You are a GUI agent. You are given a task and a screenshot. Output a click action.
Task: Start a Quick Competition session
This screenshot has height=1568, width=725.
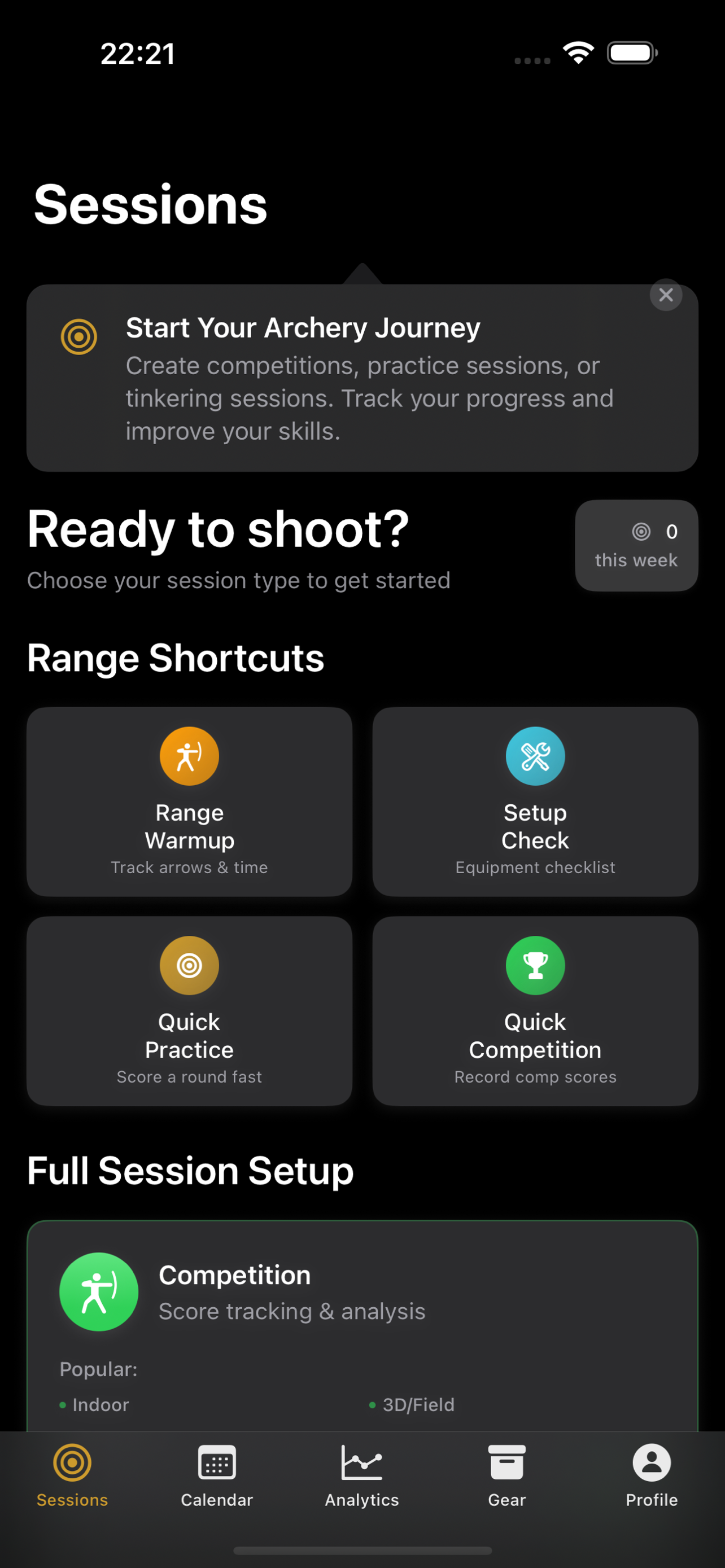pos(535,1010)
